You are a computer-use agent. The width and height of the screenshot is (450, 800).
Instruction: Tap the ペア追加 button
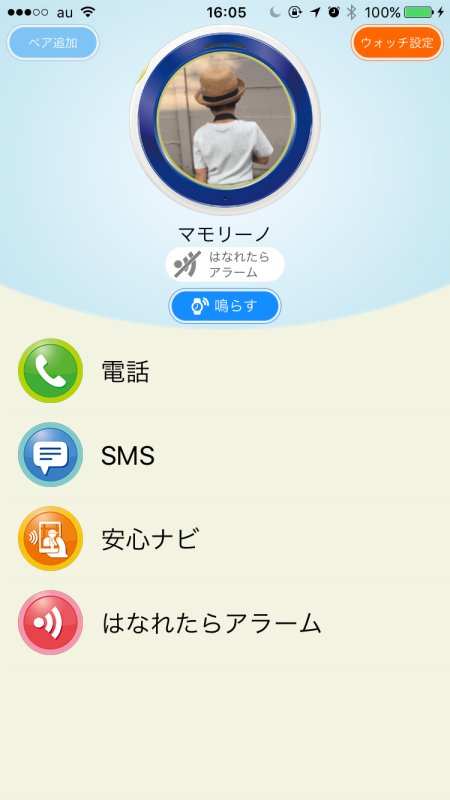tap(53, 43)
